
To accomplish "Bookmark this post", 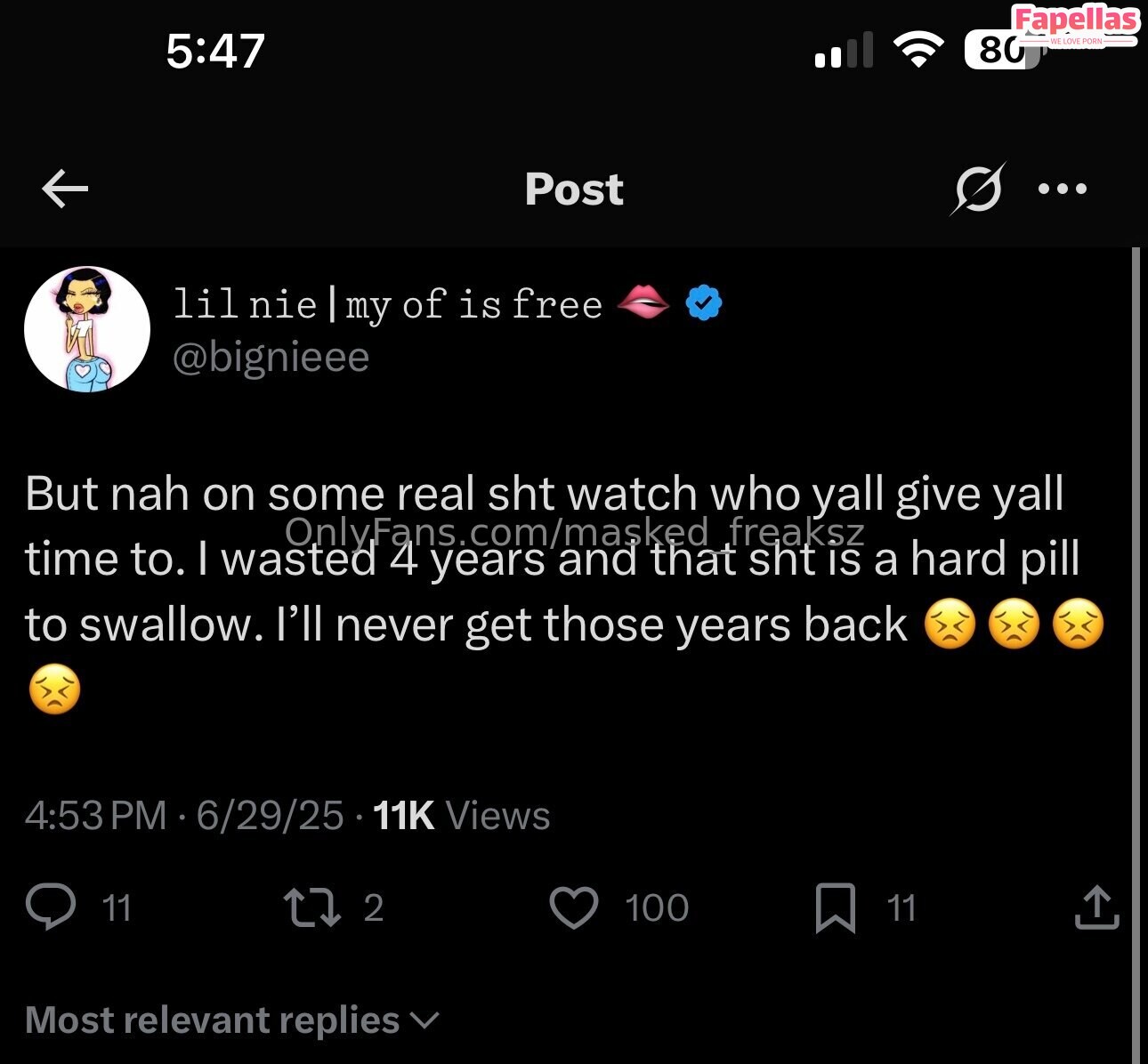I will coord(835,907).
